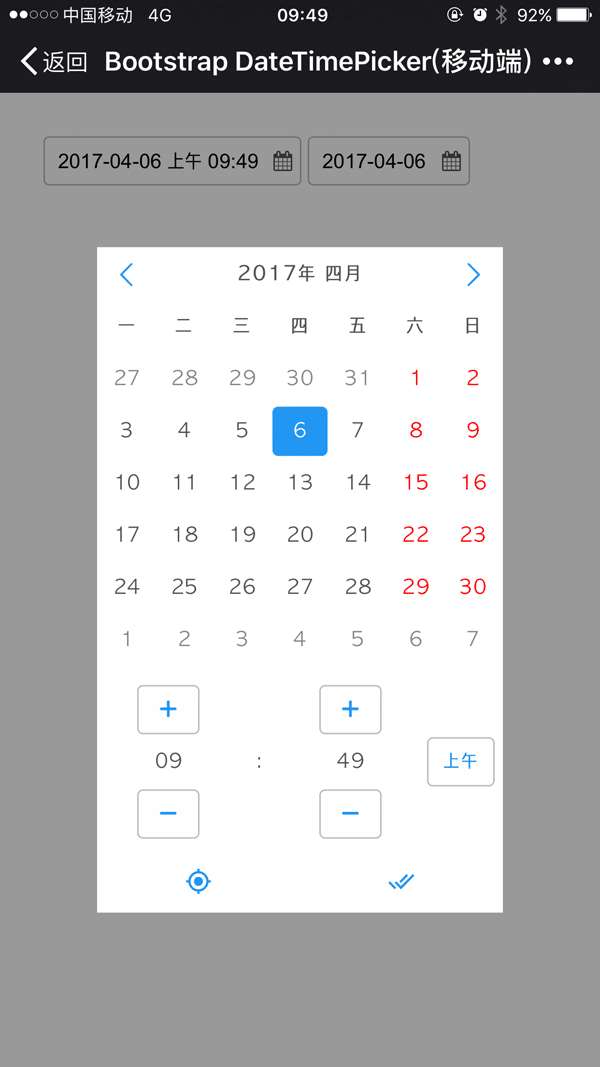The height and width of the screenshot is (1067, 600).
Task: Go to the previous month
Action: 126,274
